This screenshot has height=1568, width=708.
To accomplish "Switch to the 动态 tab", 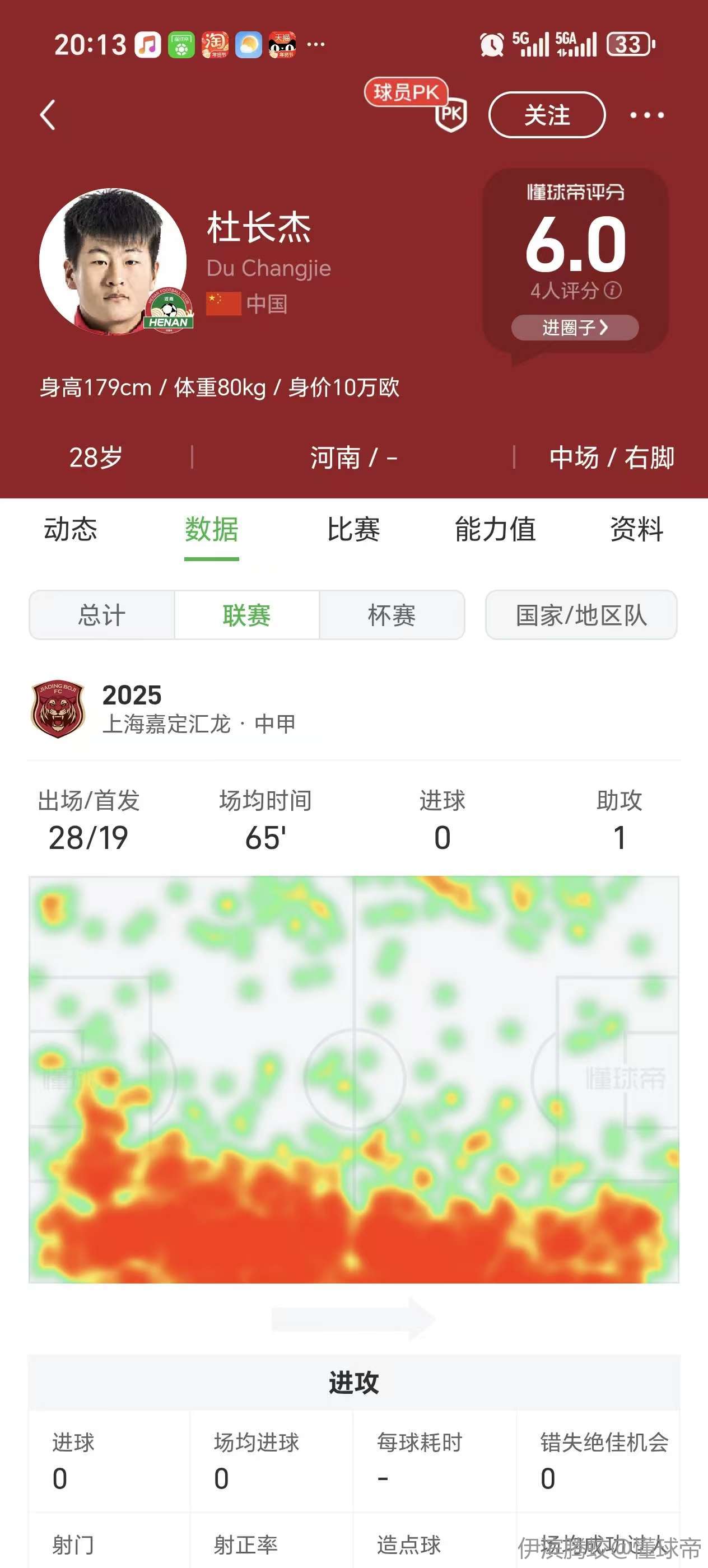I will click(71, 529).
